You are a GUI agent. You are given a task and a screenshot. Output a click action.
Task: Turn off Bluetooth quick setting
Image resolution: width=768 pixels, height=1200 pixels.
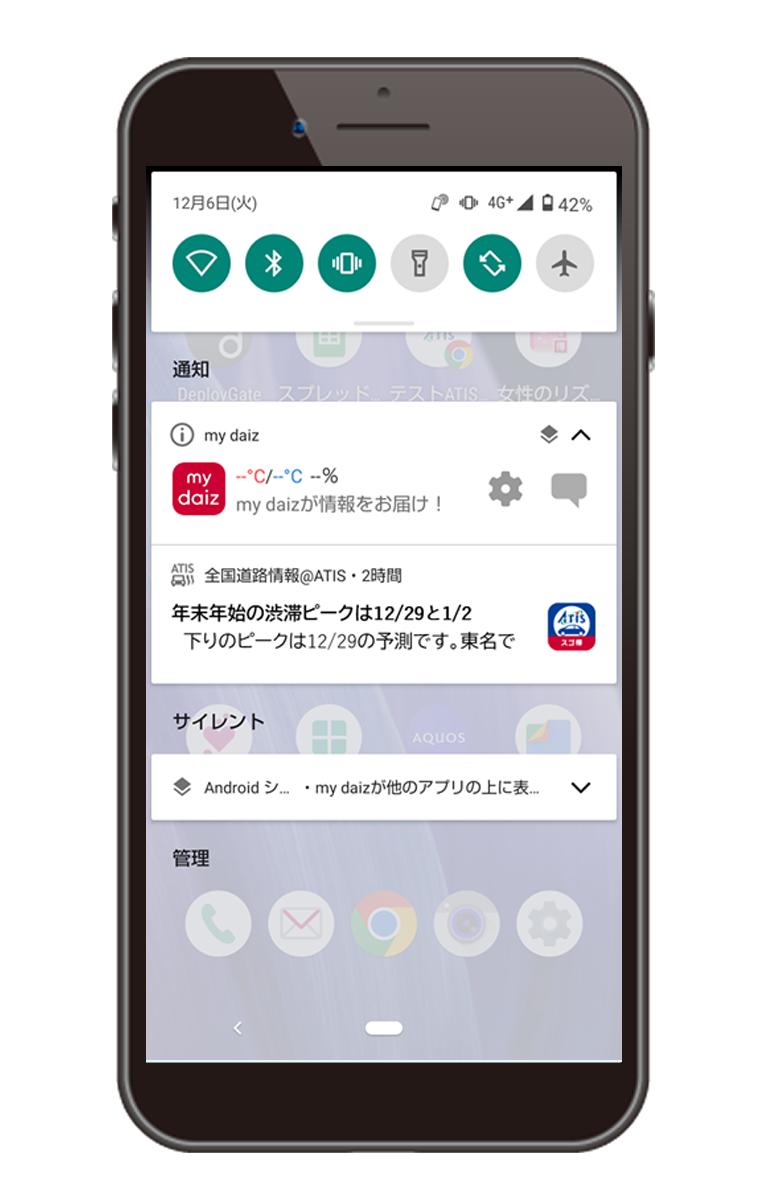(x=274, y=263)
